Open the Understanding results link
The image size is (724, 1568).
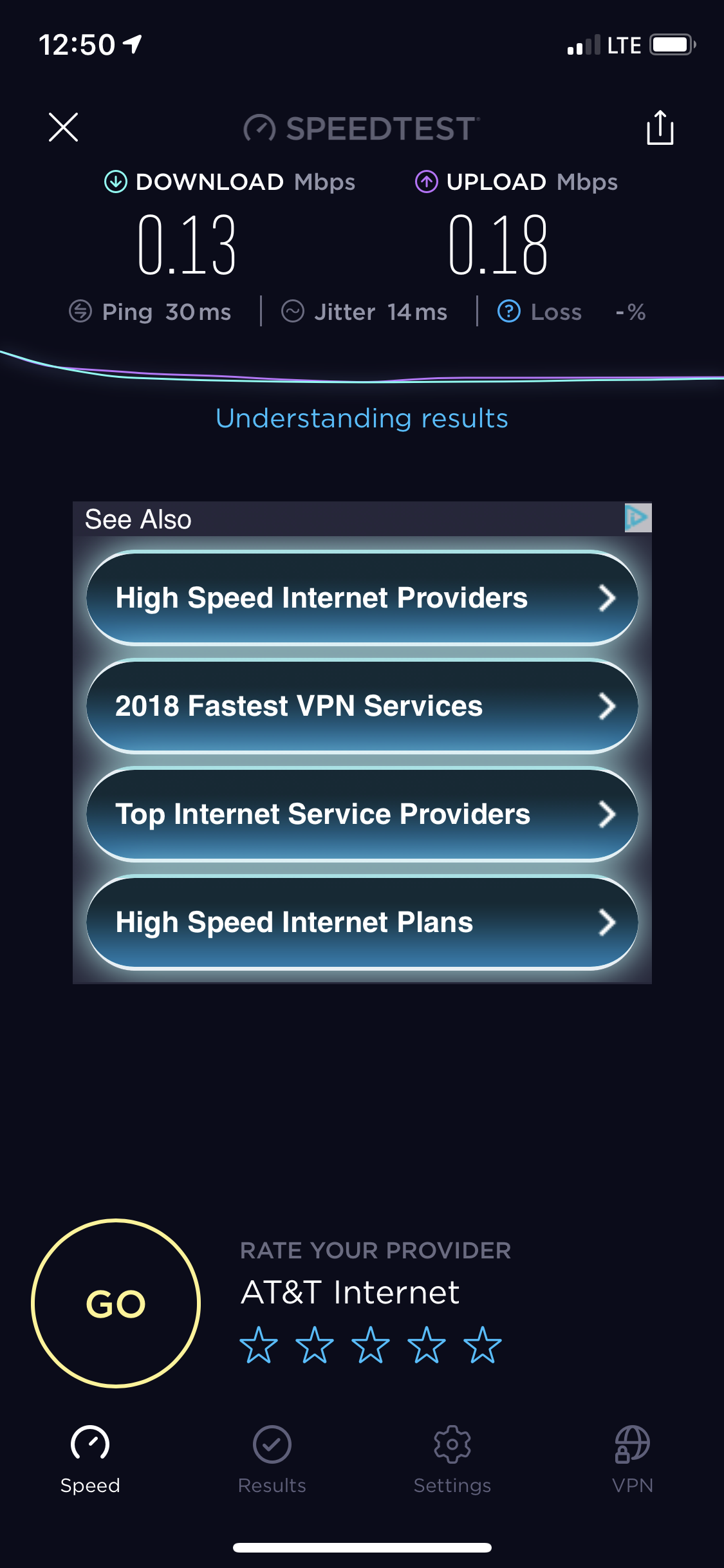click(362, 418)
